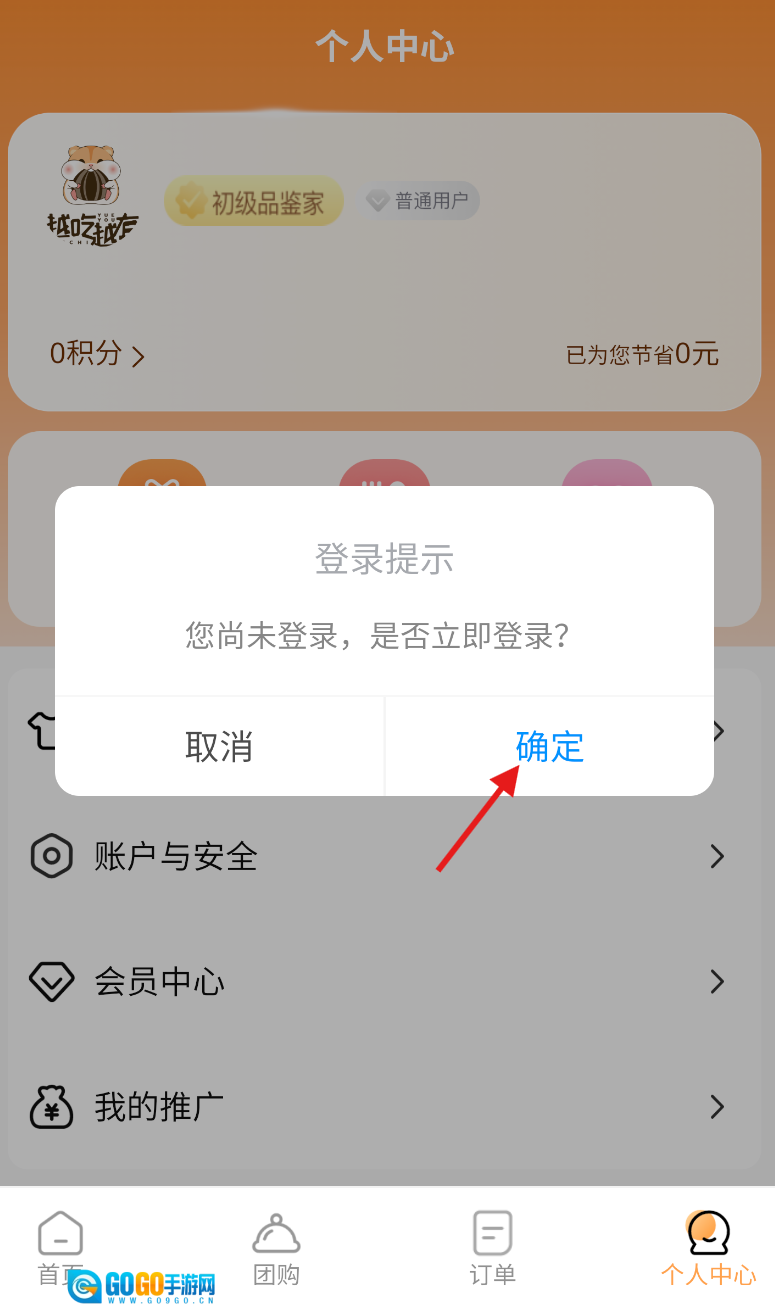The image size is (775, 1314).
Task: Confirm login with 确定
Action: 549,746
